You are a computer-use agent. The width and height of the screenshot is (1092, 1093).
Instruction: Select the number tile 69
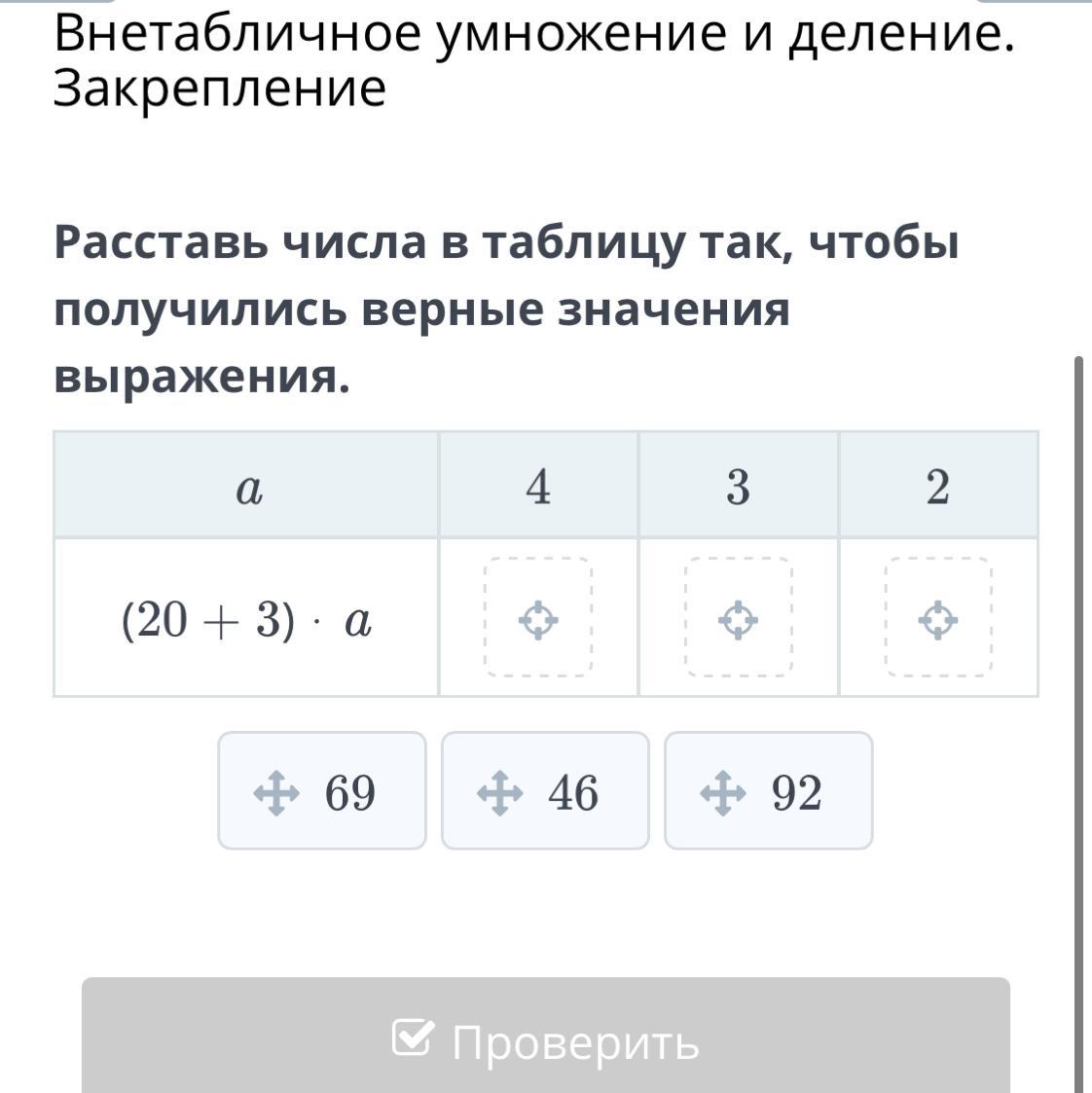tap(322, 791)
